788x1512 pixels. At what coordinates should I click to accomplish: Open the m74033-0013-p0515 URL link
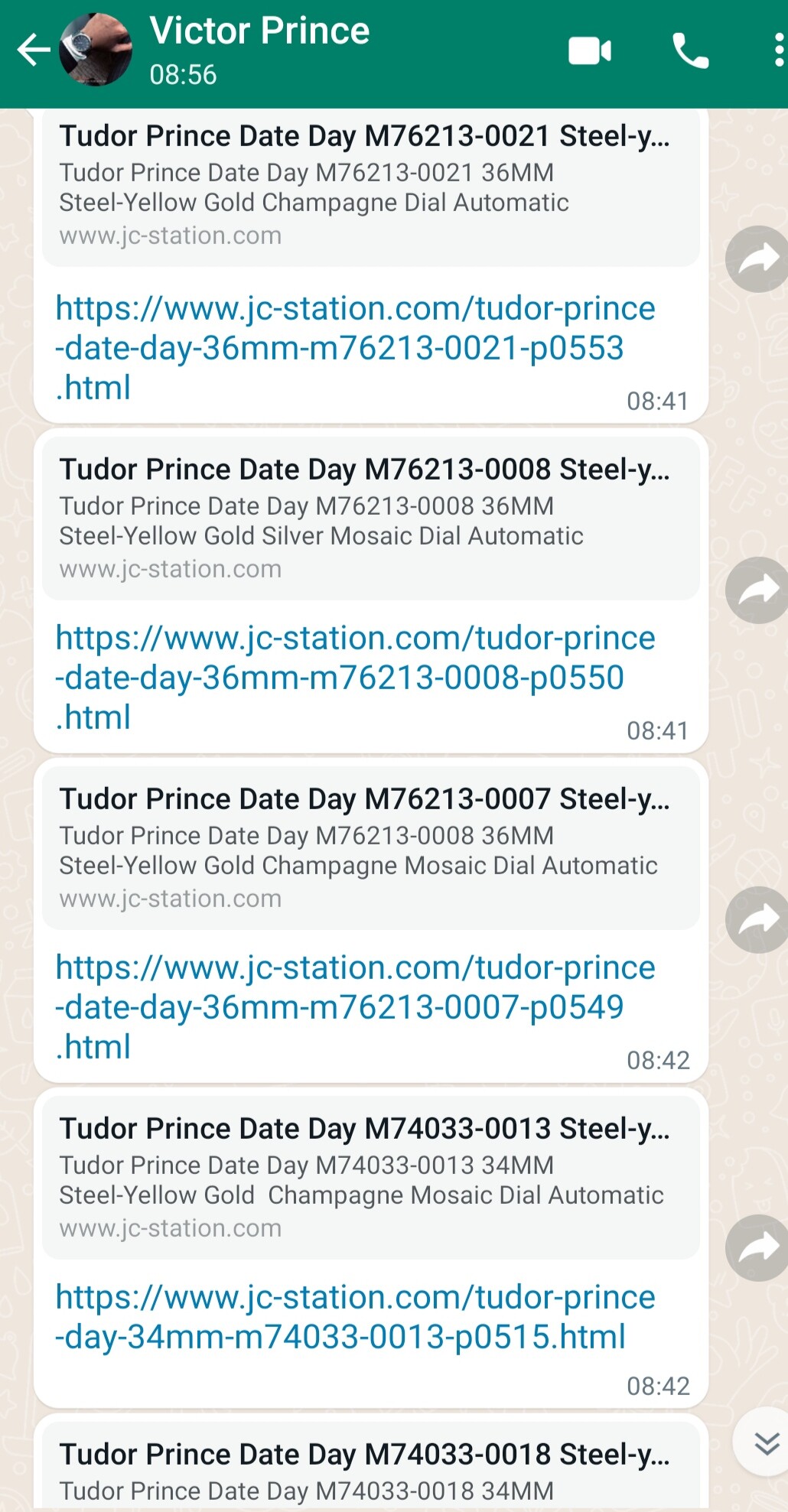click(x=355, y=1317)
